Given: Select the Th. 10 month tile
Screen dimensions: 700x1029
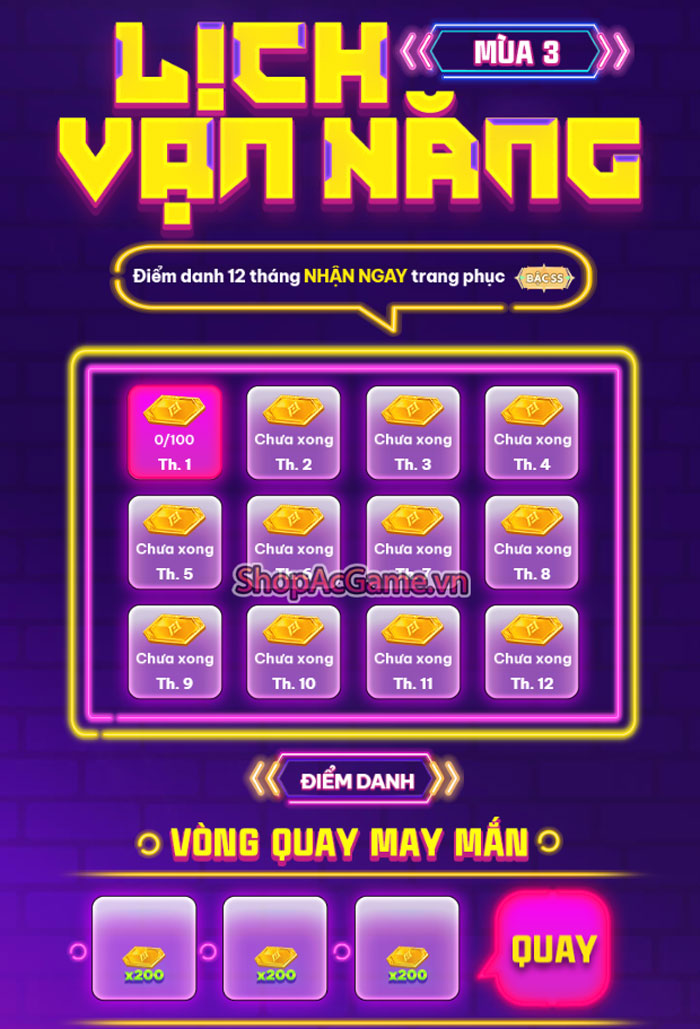Looking at the screenshot, I should coord(294,651).
